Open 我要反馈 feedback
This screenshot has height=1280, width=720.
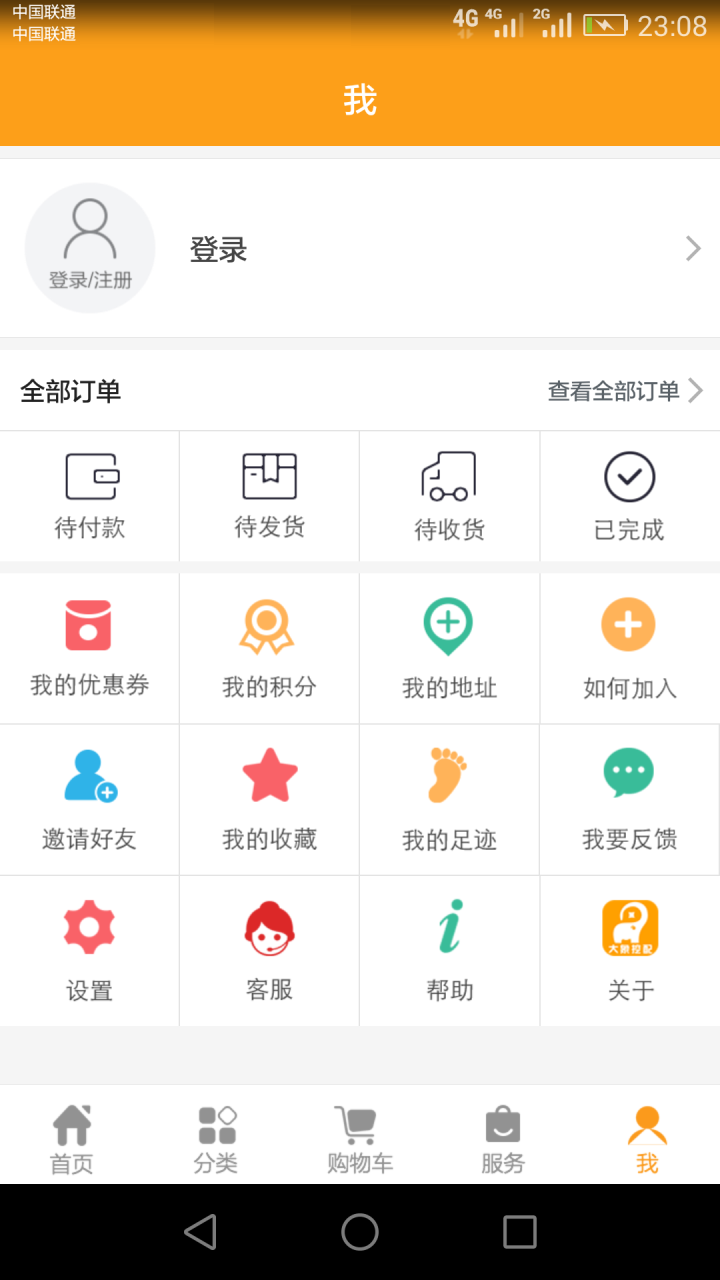[x=630, y=800]
